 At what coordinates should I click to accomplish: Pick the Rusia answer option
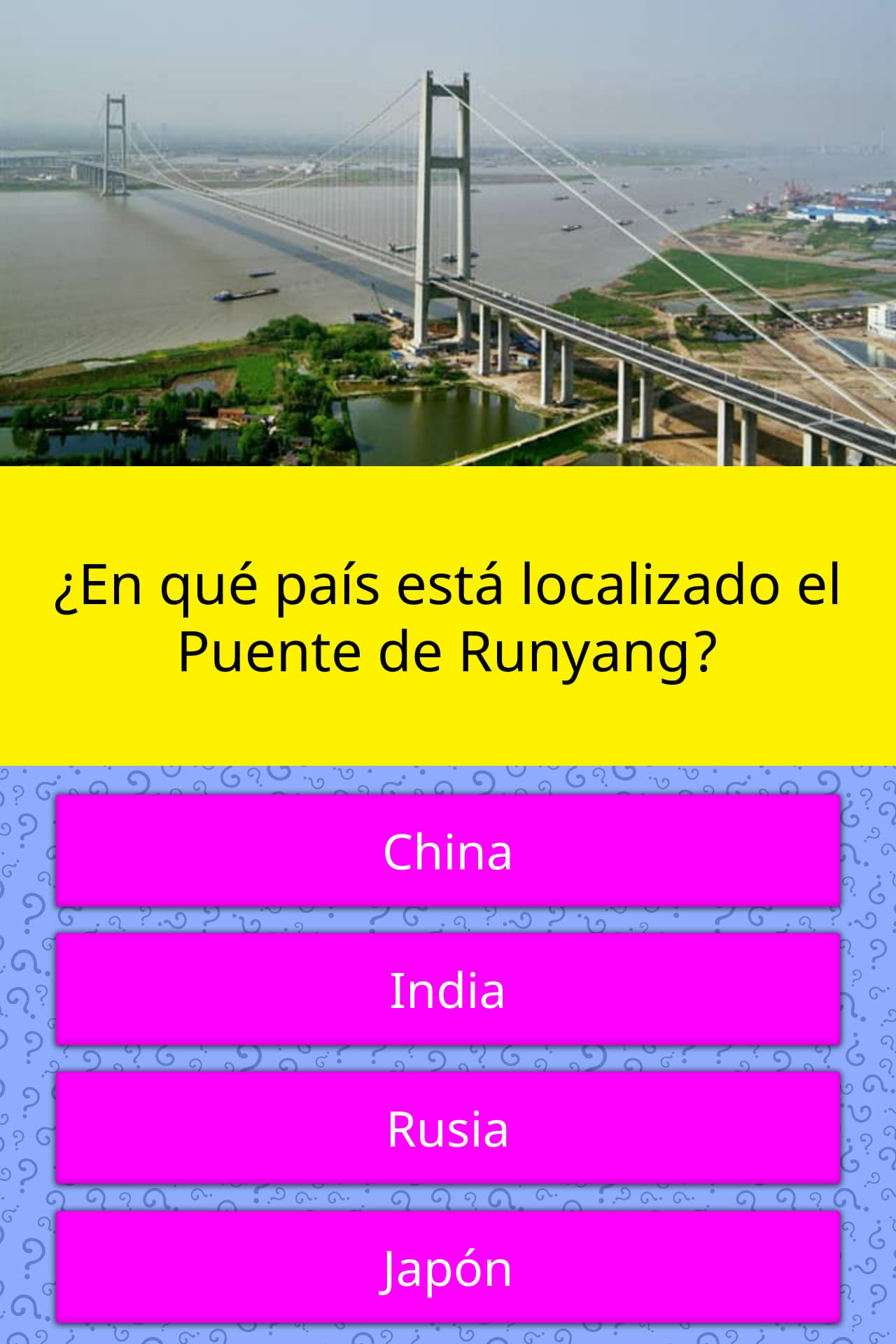(x=448, y=1128)
